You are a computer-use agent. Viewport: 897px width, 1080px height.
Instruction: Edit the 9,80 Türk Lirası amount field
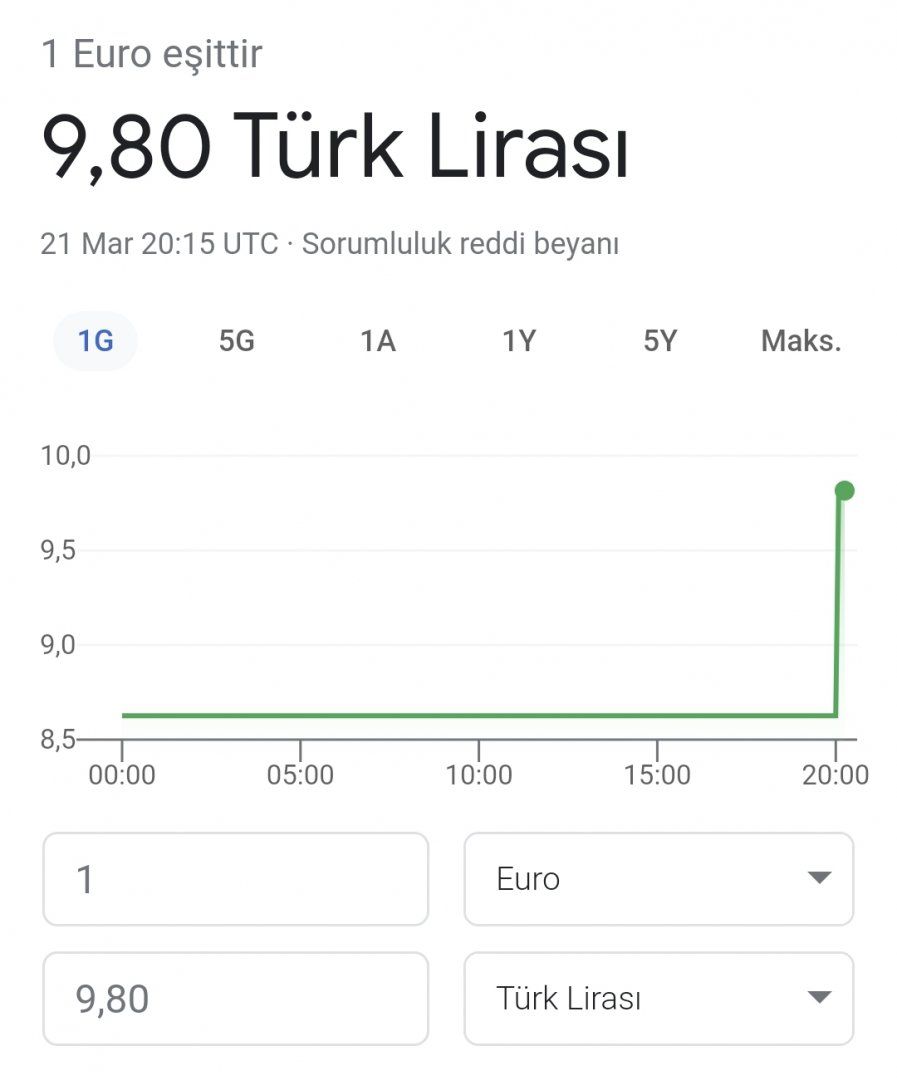click(235, 998)
